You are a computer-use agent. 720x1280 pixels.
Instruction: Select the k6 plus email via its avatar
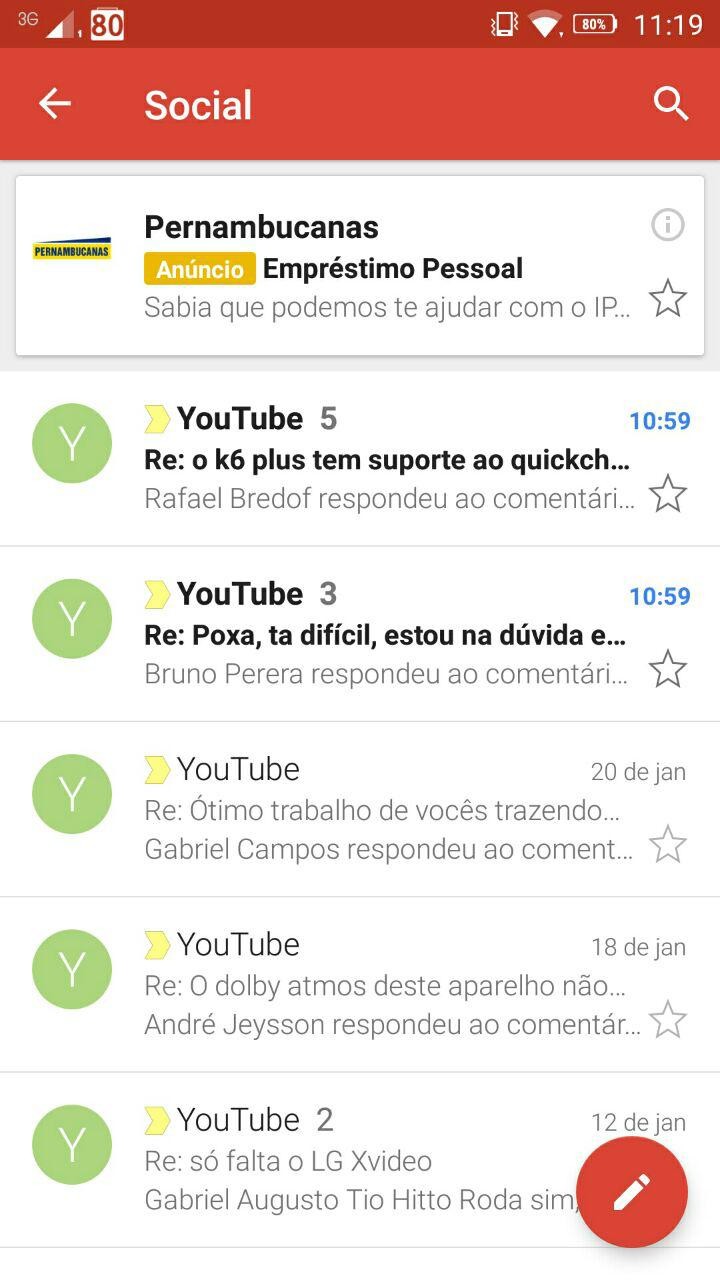[x=72, y=443]
